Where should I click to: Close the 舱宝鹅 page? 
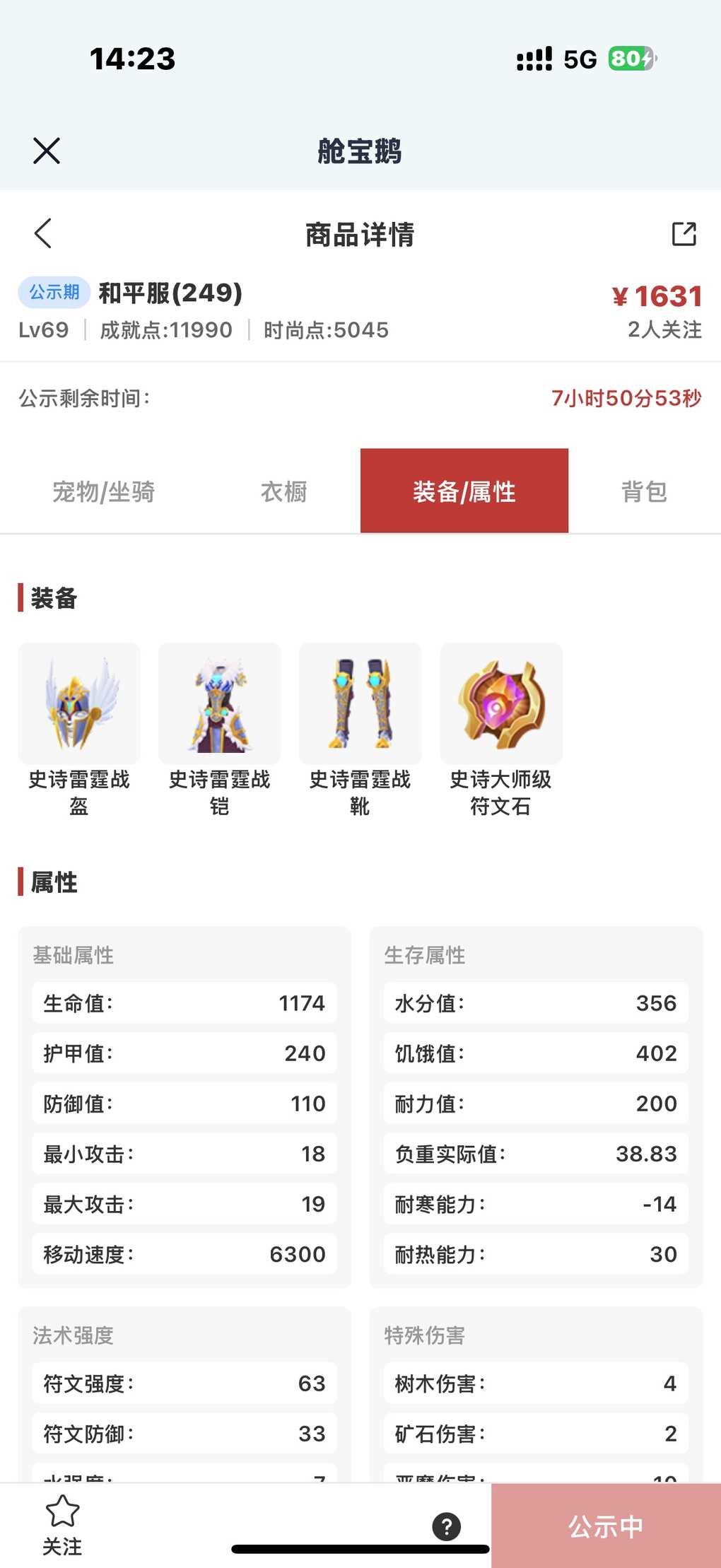click(47, 151)
